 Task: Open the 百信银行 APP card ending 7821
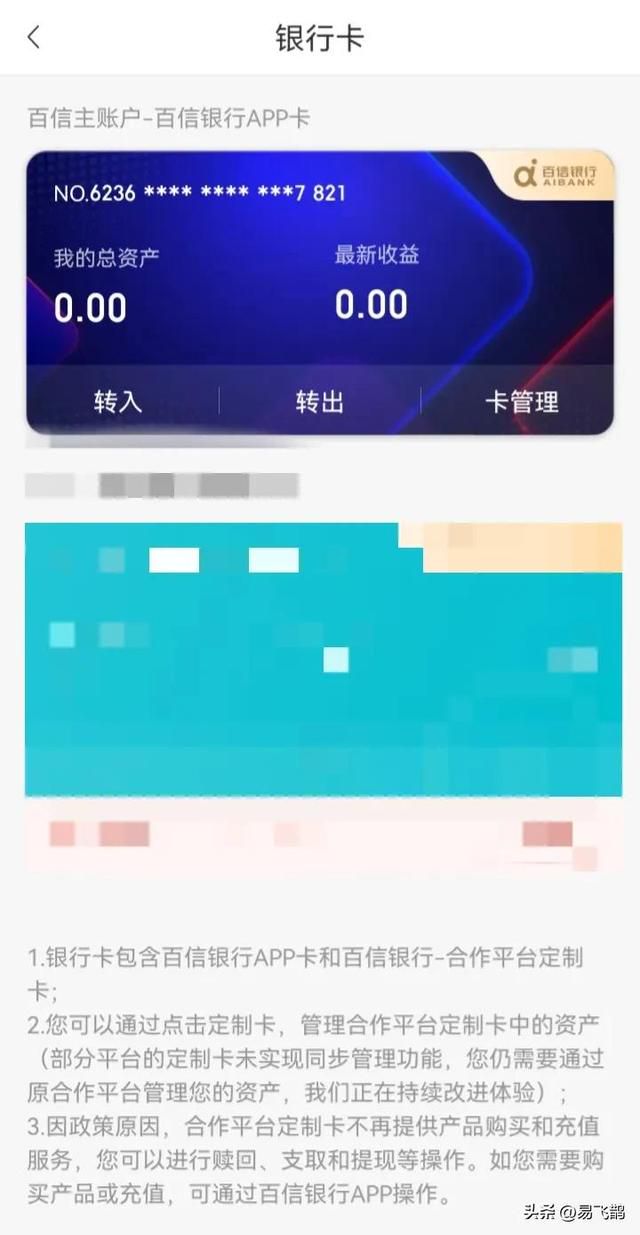[320, 260]
